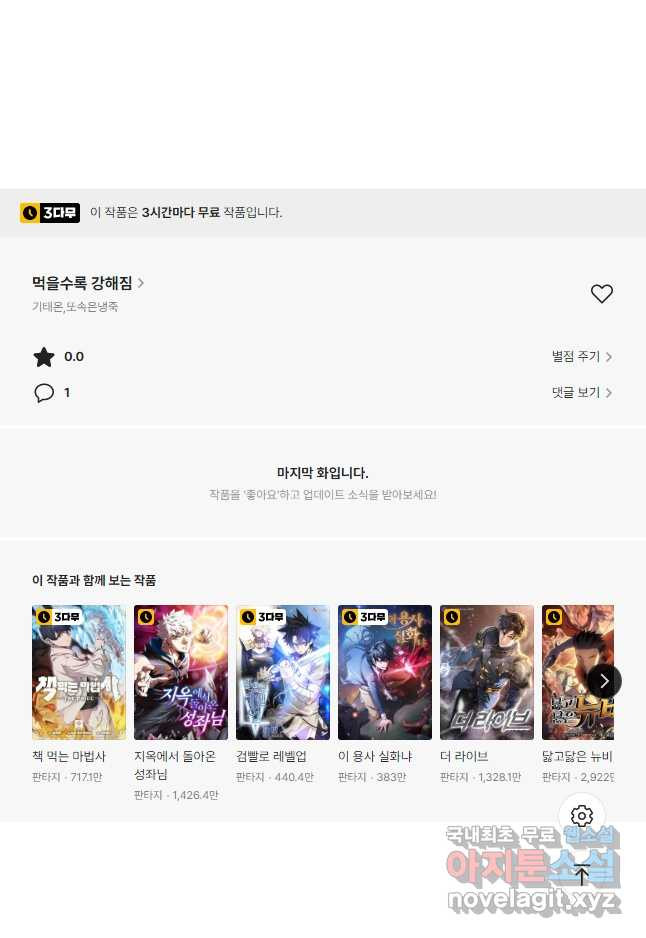
Task: Like this series with the heart icon
Action: [601, 294]
